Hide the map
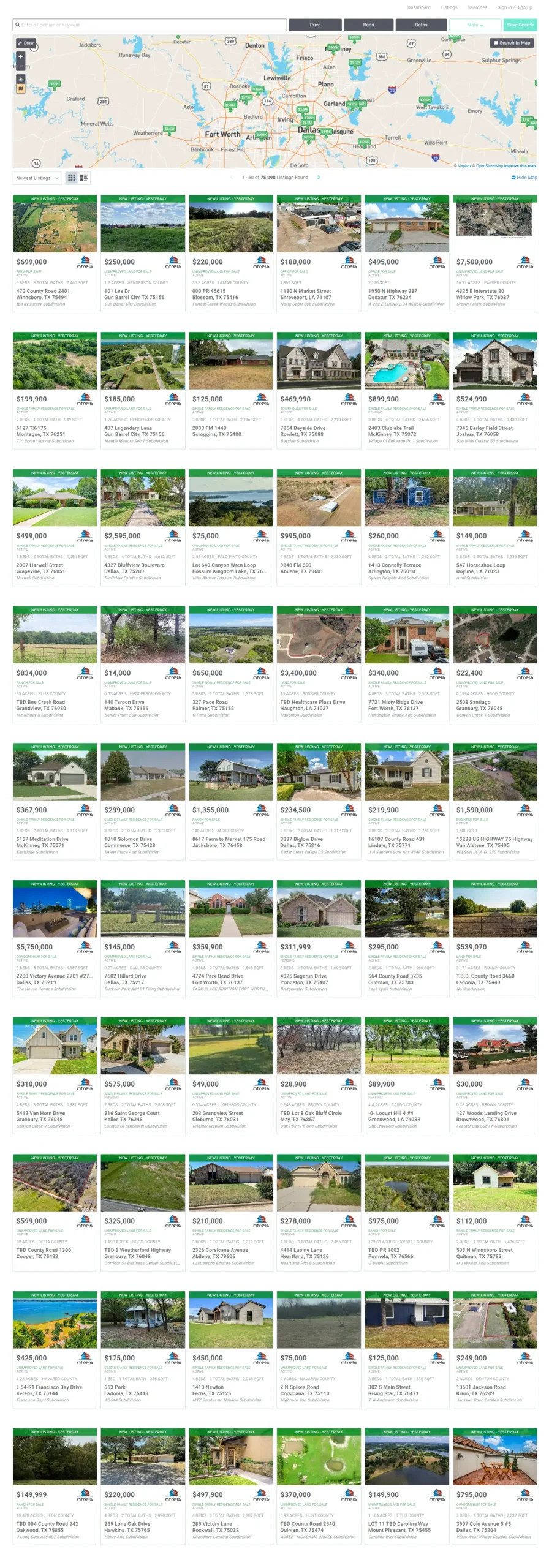This screenshot has height=1568, width=549. (x=524, y=178)
